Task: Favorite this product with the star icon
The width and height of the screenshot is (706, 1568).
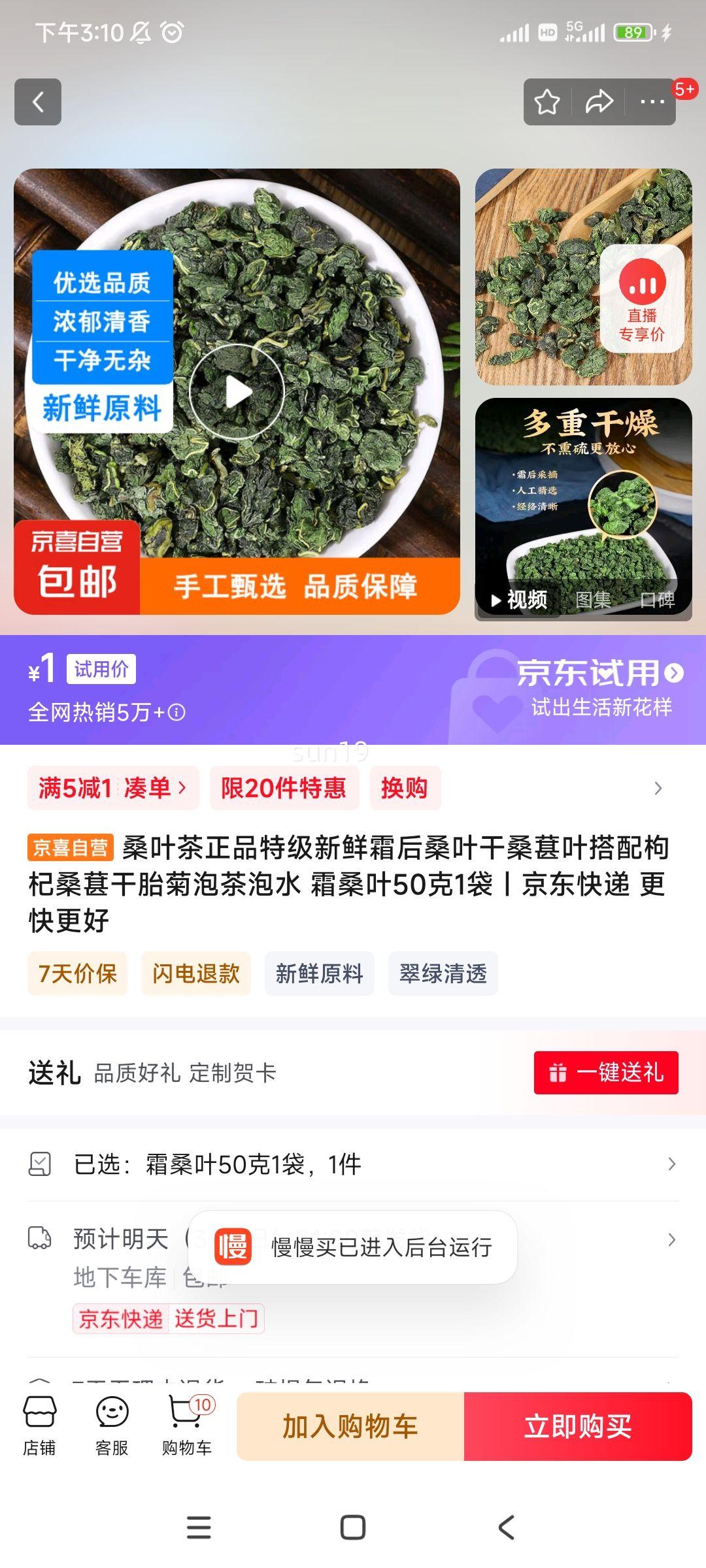Action: (x=547, y=102)
